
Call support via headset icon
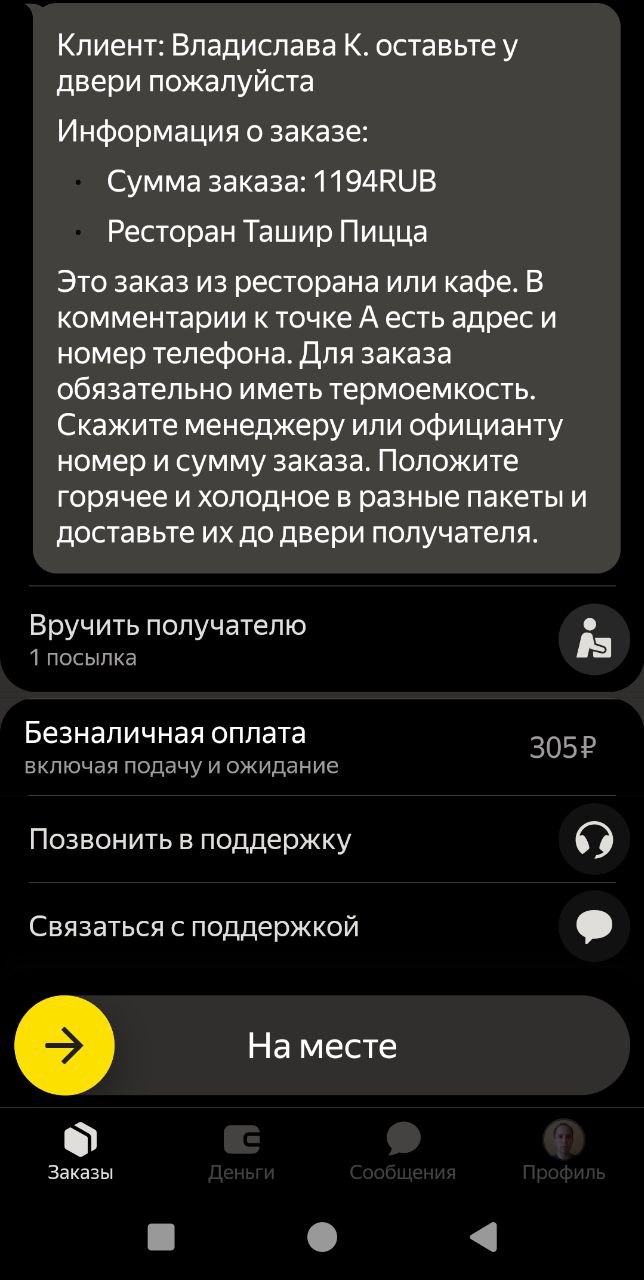tap(593, 839)
